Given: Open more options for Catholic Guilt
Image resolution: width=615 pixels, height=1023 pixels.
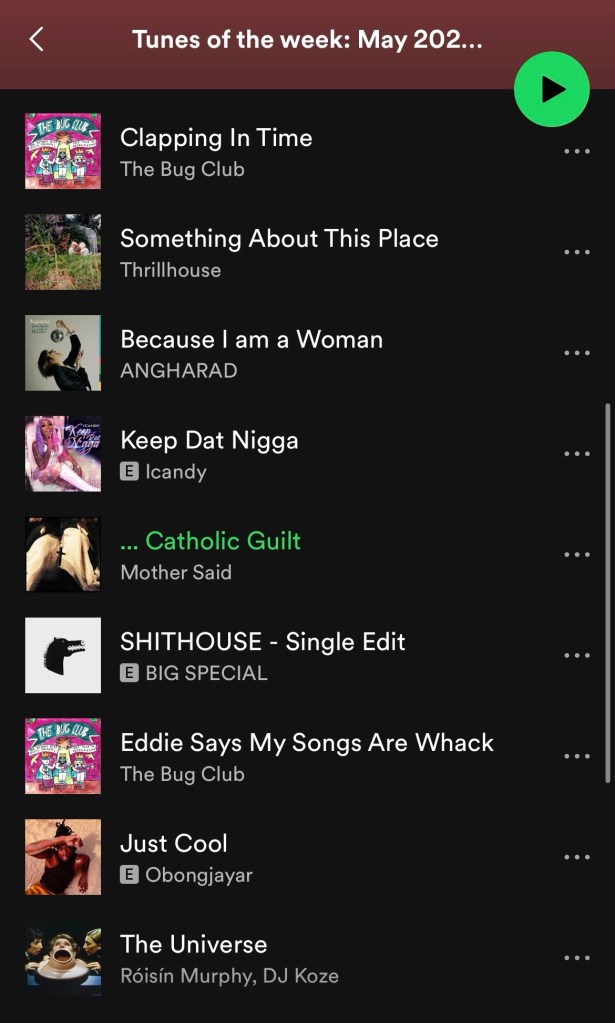Looking at the screenshot, I should pos(577,555).
